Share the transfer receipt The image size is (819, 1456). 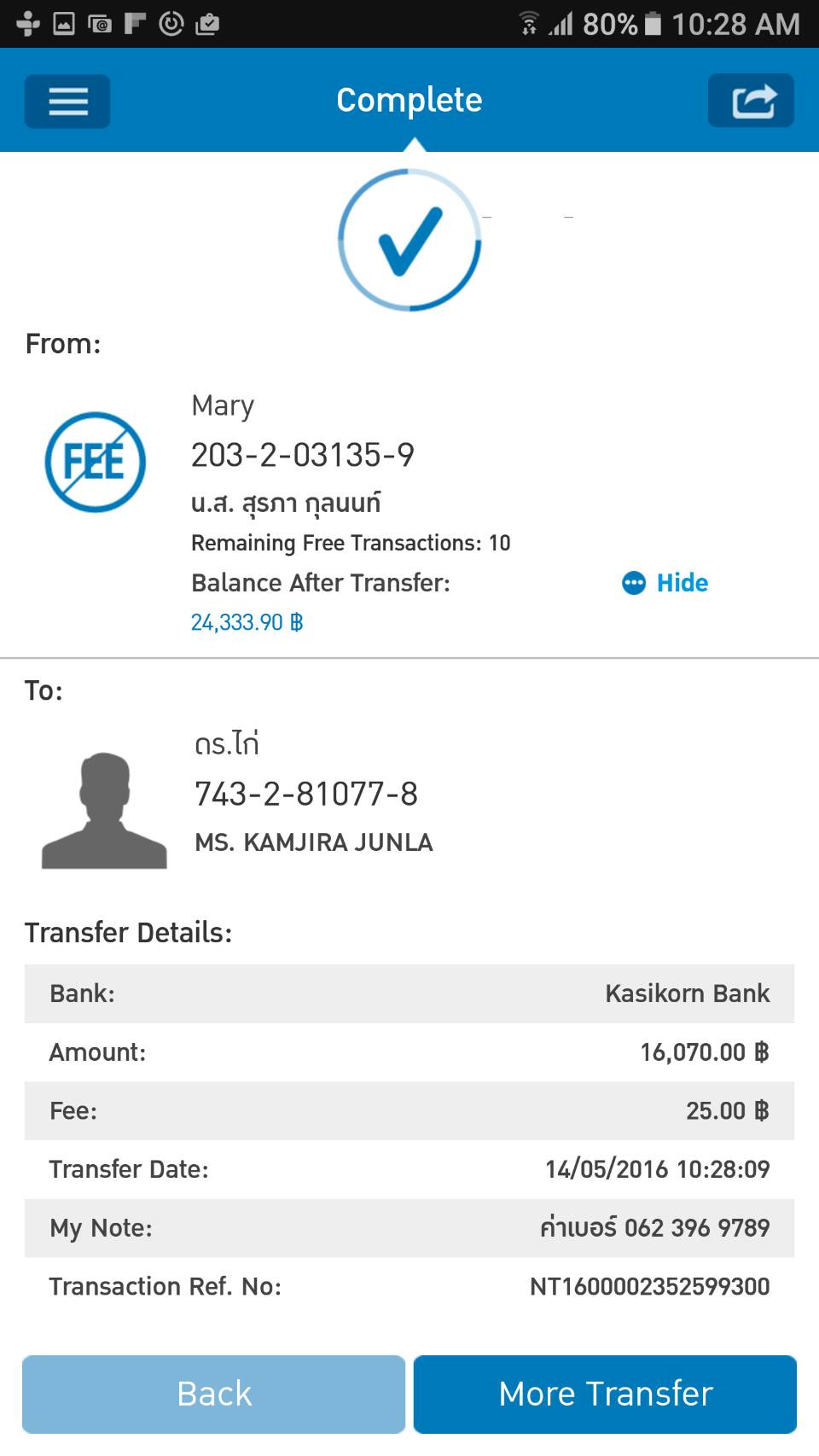tap(751, 102)
